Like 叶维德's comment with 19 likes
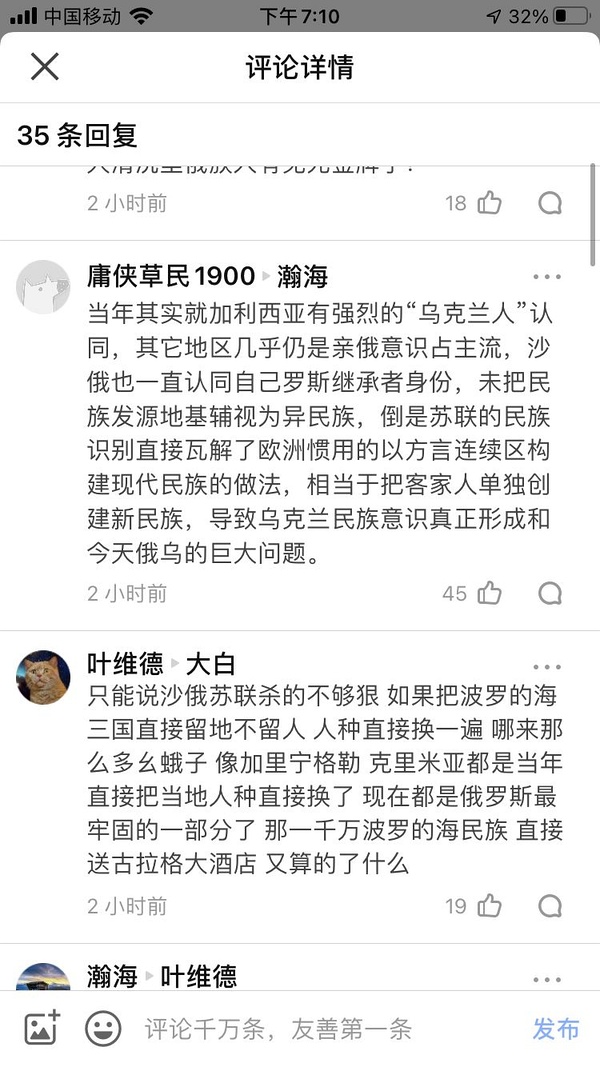Viewport: 600px width, 1067px height. coord(489,906)
